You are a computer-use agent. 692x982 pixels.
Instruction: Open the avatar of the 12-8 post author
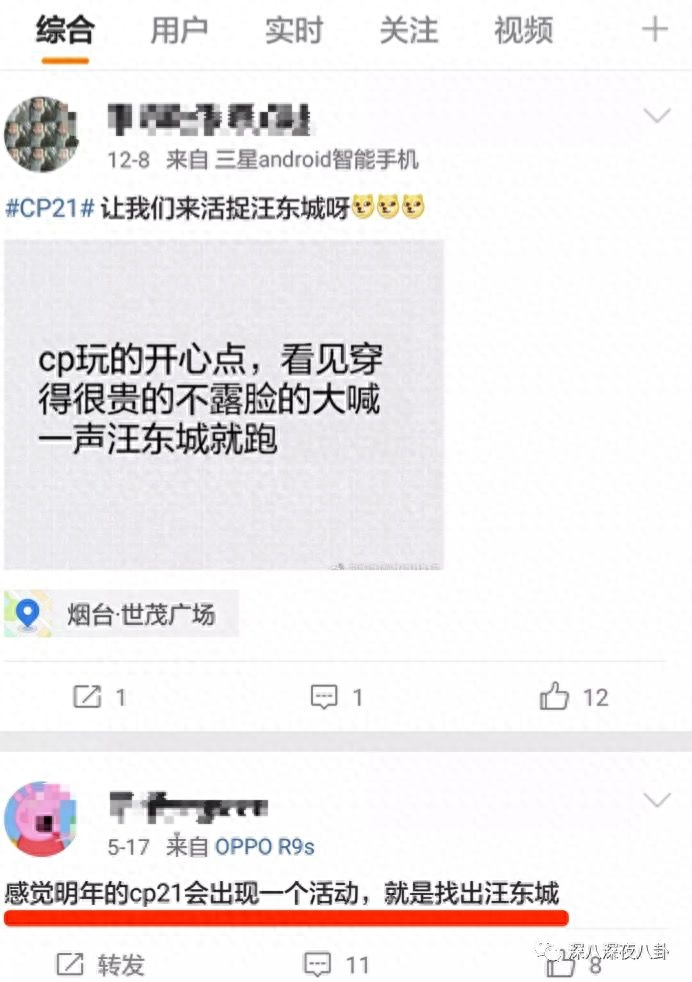tap(42, 134)
